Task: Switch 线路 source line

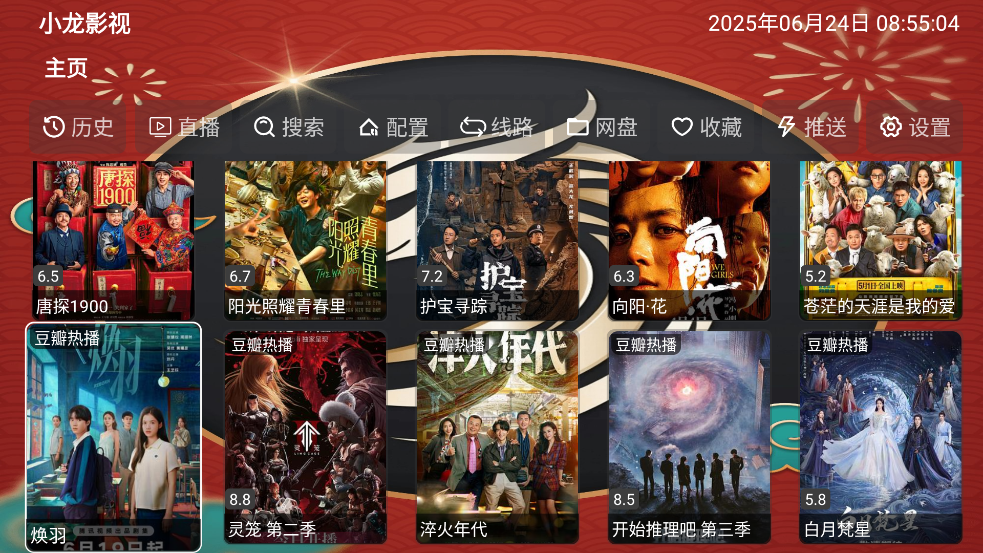Action: coord(497,127)
